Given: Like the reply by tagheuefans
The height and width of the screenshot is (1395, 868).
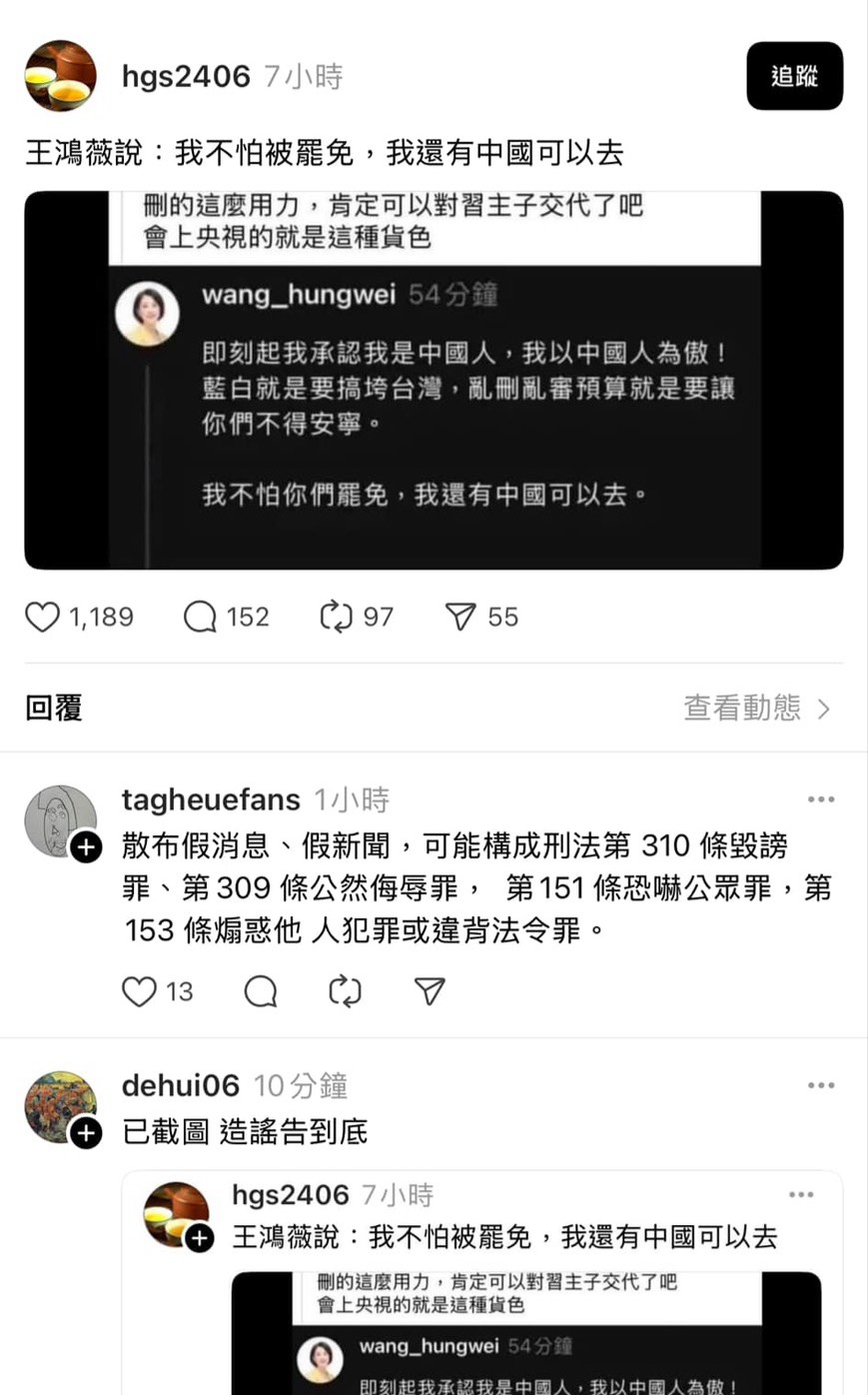Looking at the screenshot, I should pos(140,991).
